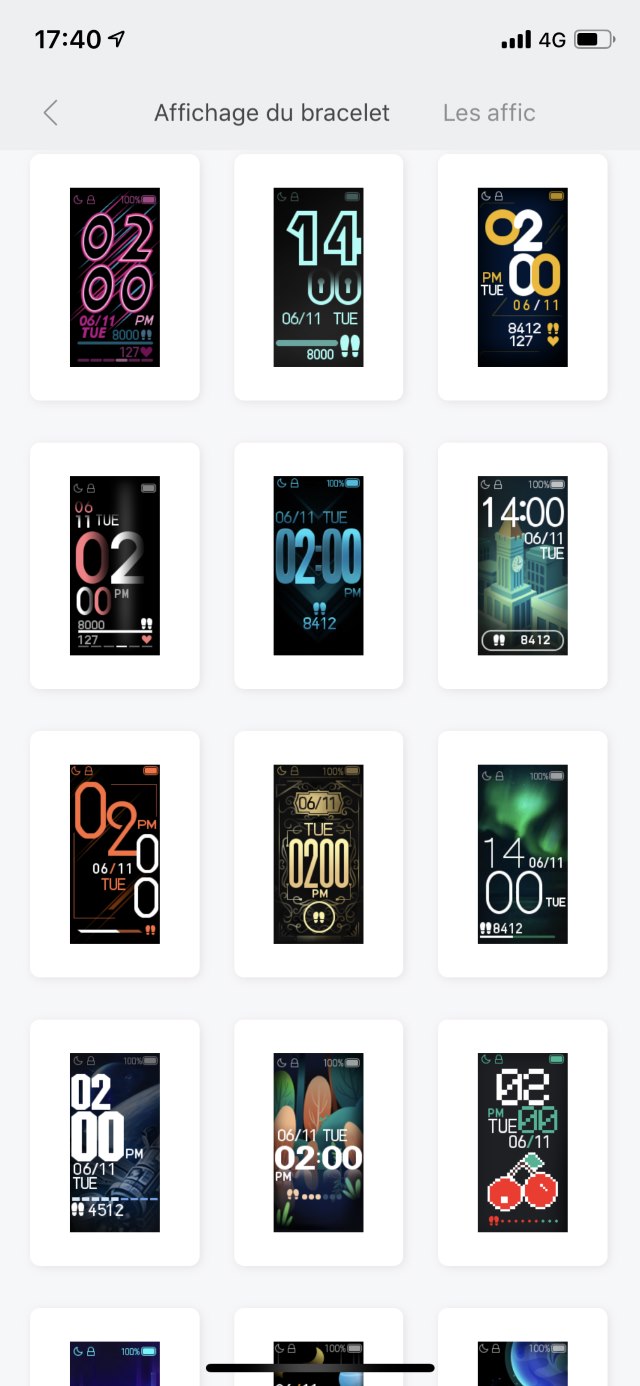Pick the yellow and white 02:00 watch face
The image size is (640, 1386).
(522, 277)
